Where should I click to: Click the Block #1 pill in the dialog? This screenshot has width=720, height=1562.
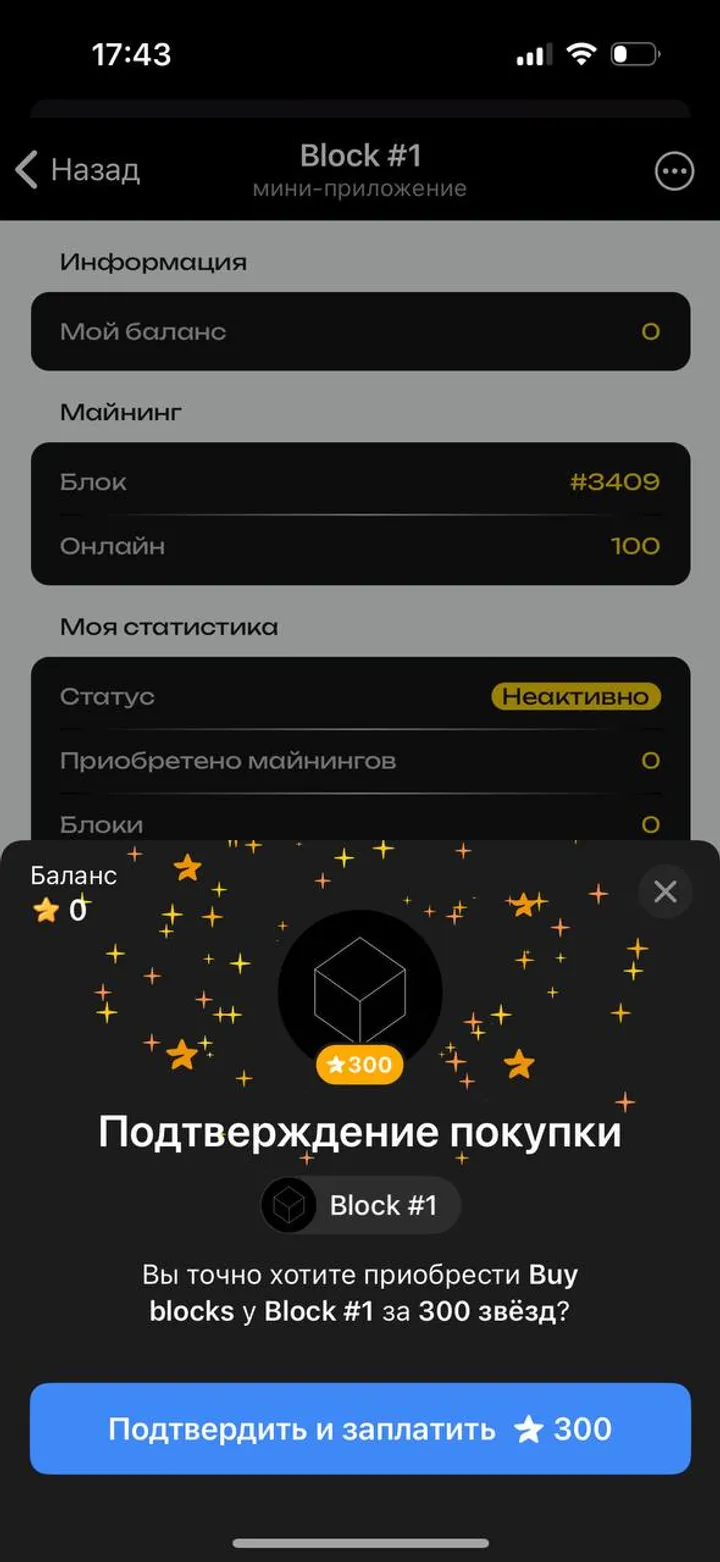coord(360,1205)
